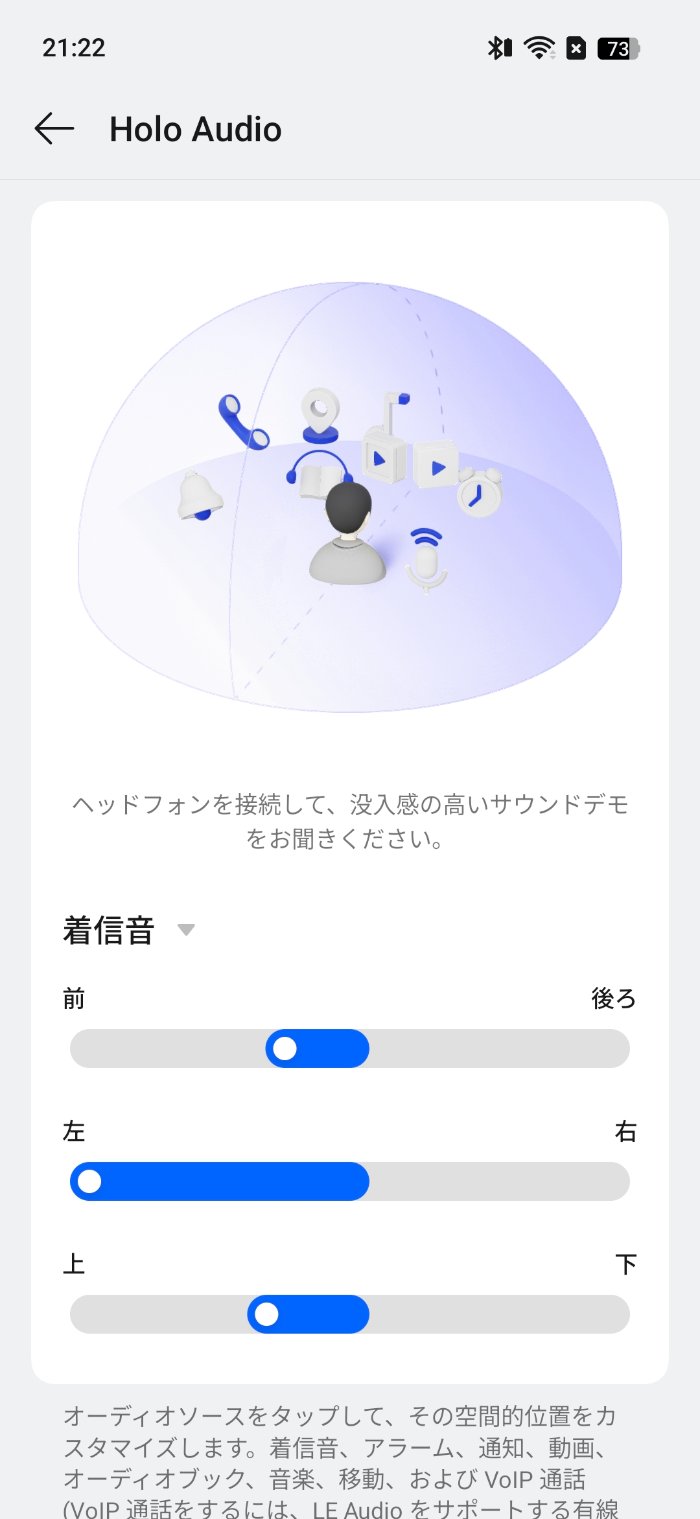
Task: Select the alarm clock audio source
Action: click(x=479, y=491)
